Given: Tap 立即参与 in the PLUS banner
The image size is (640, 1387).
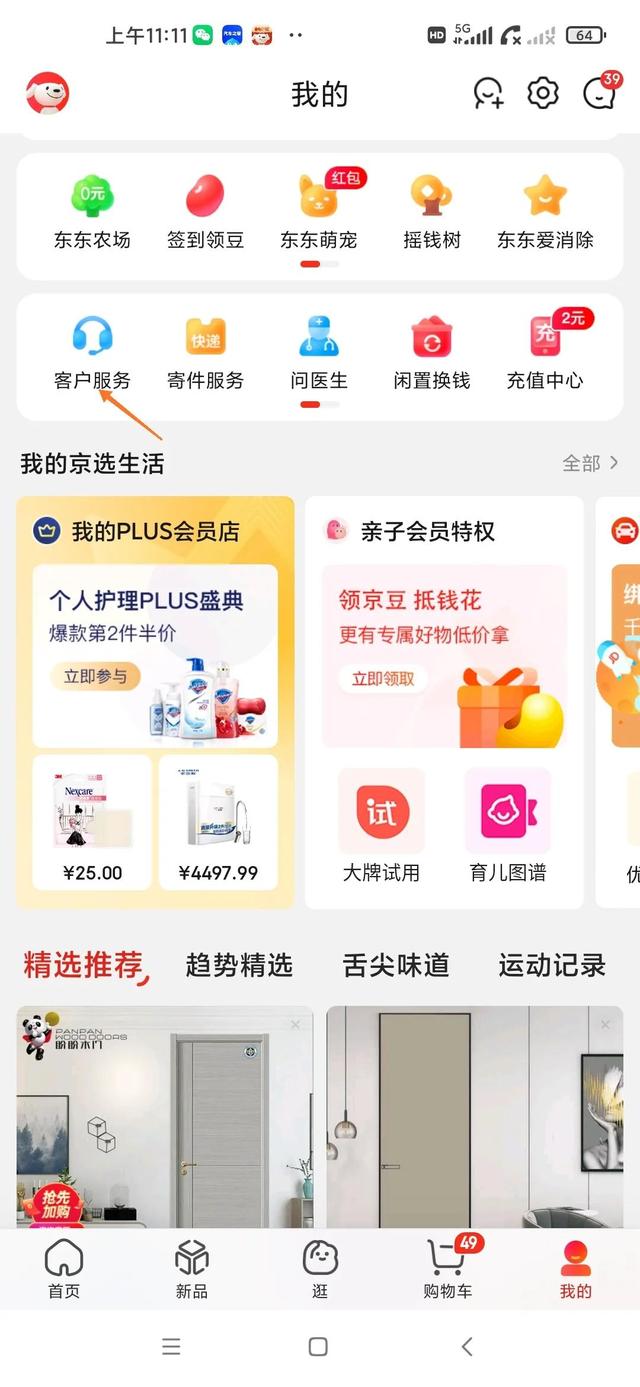Looking at the screenshot, I should [x=95, y=677].
